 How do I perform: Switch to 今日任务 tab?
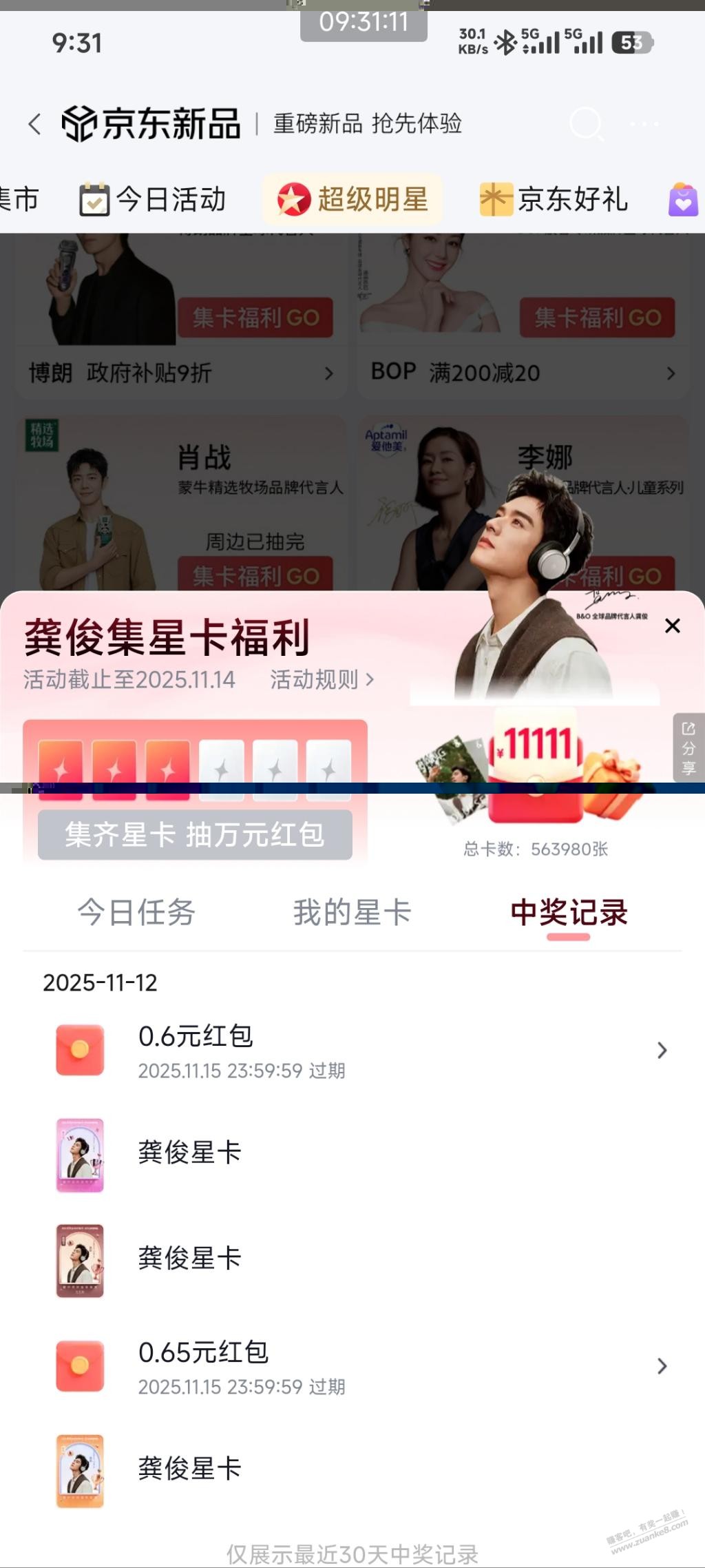tap(136, 913)
